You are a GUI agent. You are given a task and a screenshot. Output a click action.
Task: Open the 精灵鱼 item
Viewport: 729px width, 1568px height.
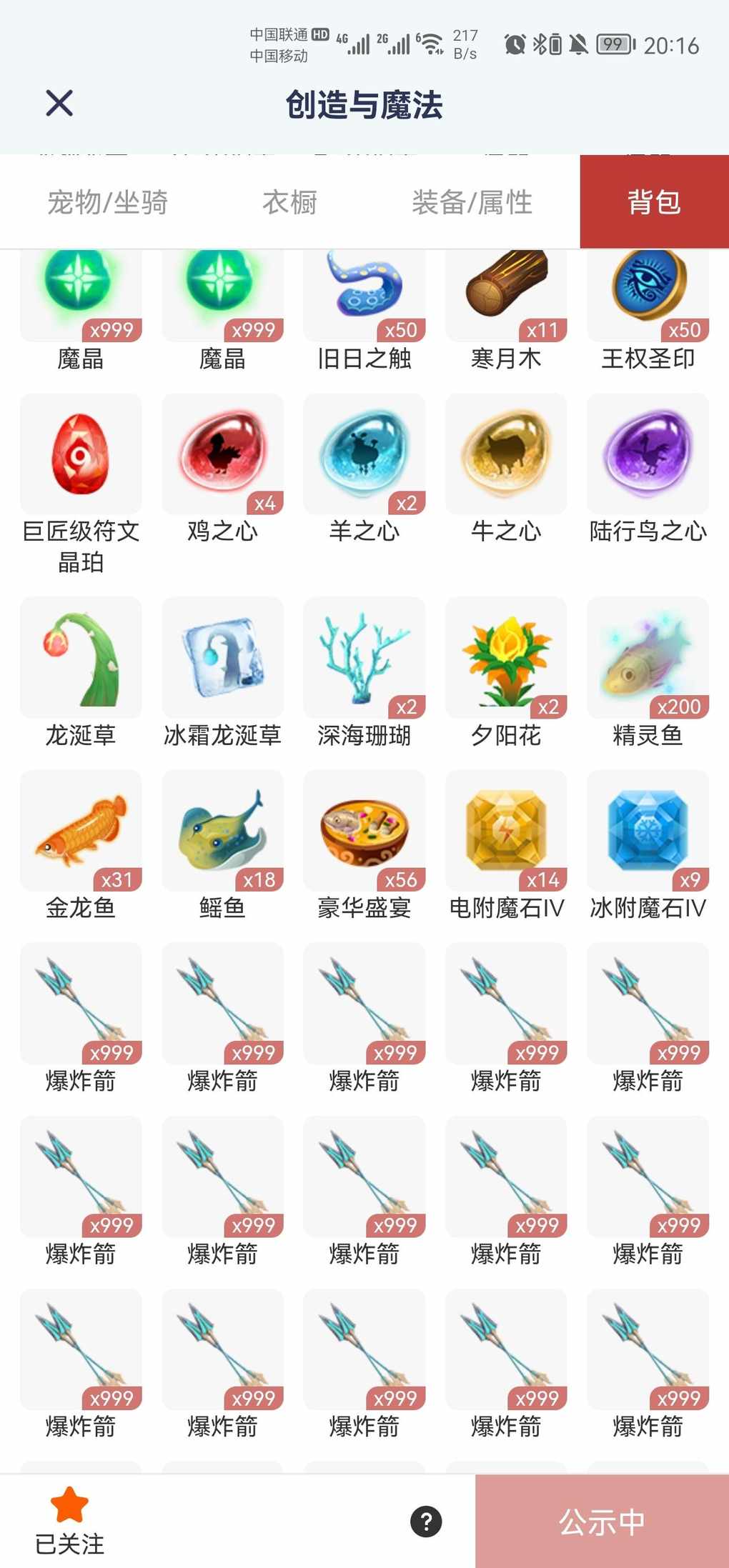point(648,658)
